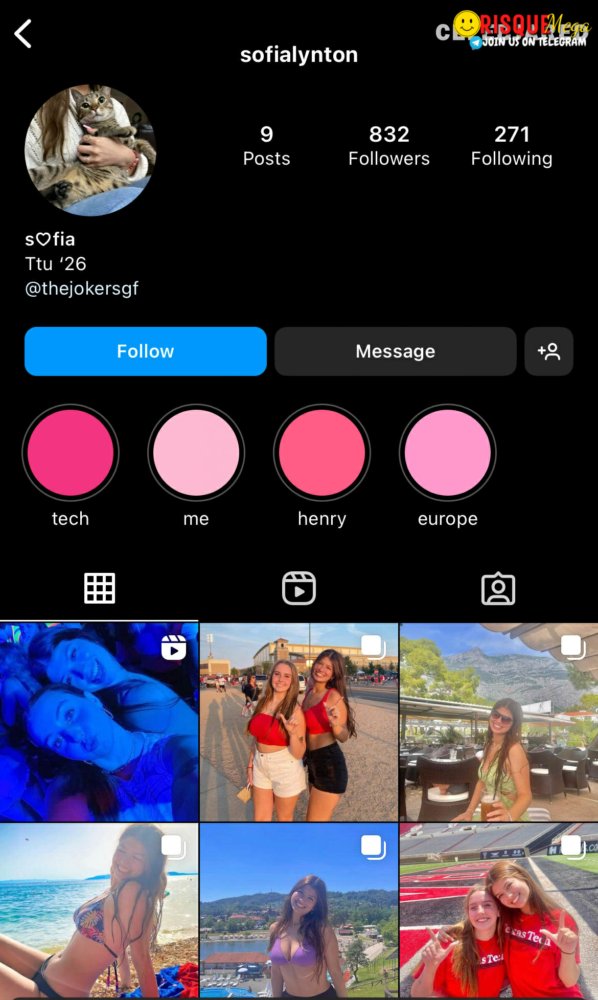Open the europe story highlight

point(448,453)
